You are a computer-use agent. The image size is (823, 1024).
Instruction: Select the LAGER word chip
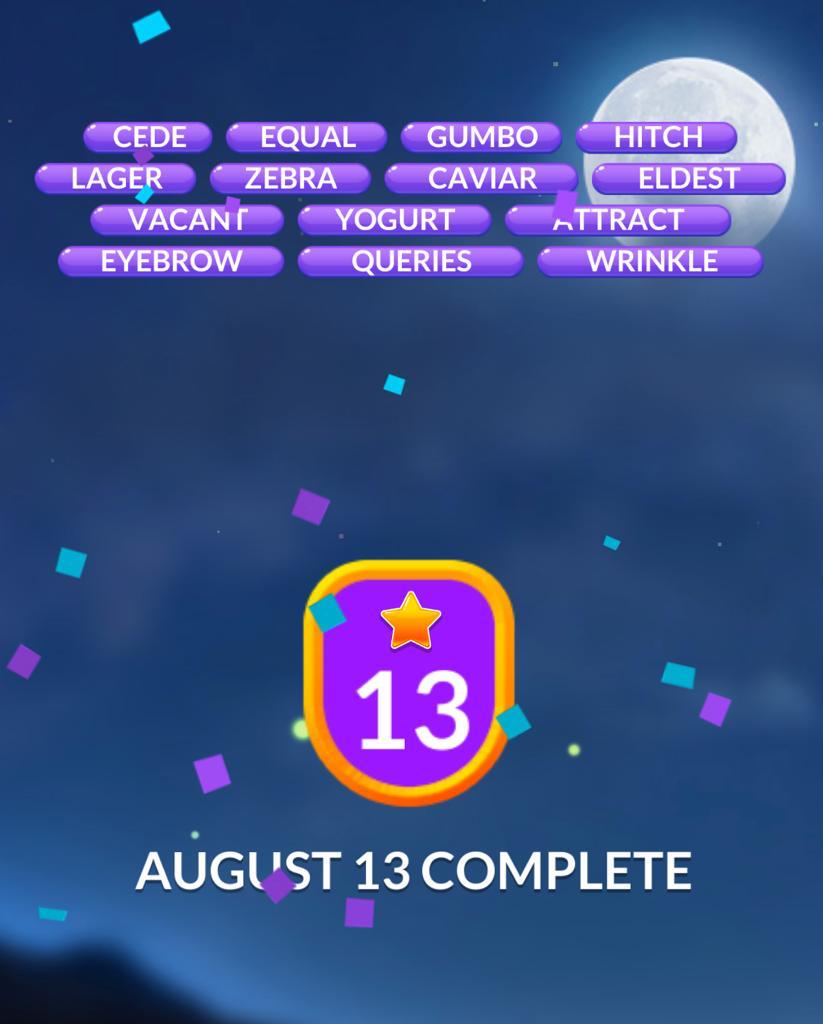(116, 179)
